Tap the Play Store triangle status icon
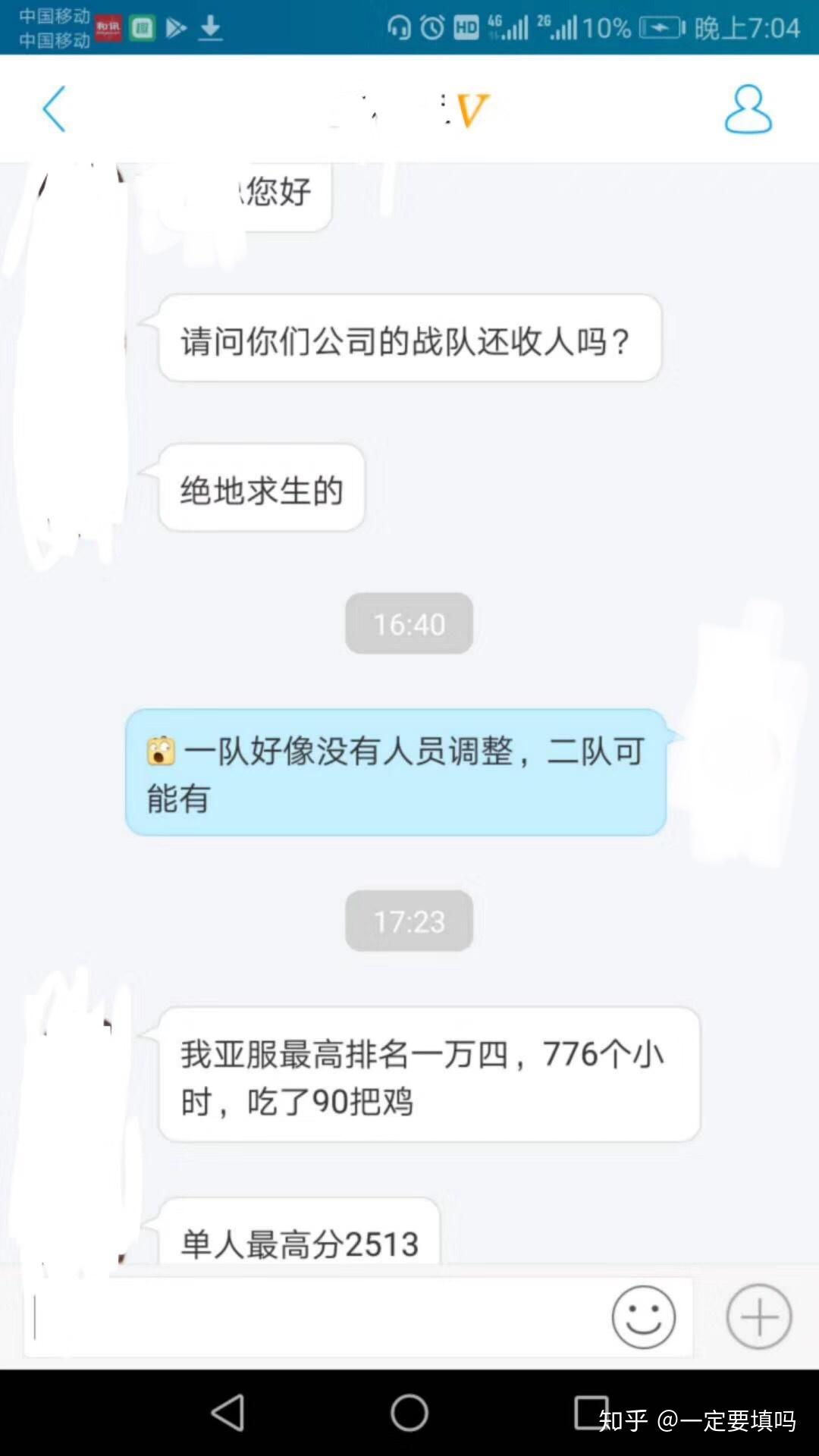Image resolution: width=819 pixels, height=1456 pixels. 176,27
